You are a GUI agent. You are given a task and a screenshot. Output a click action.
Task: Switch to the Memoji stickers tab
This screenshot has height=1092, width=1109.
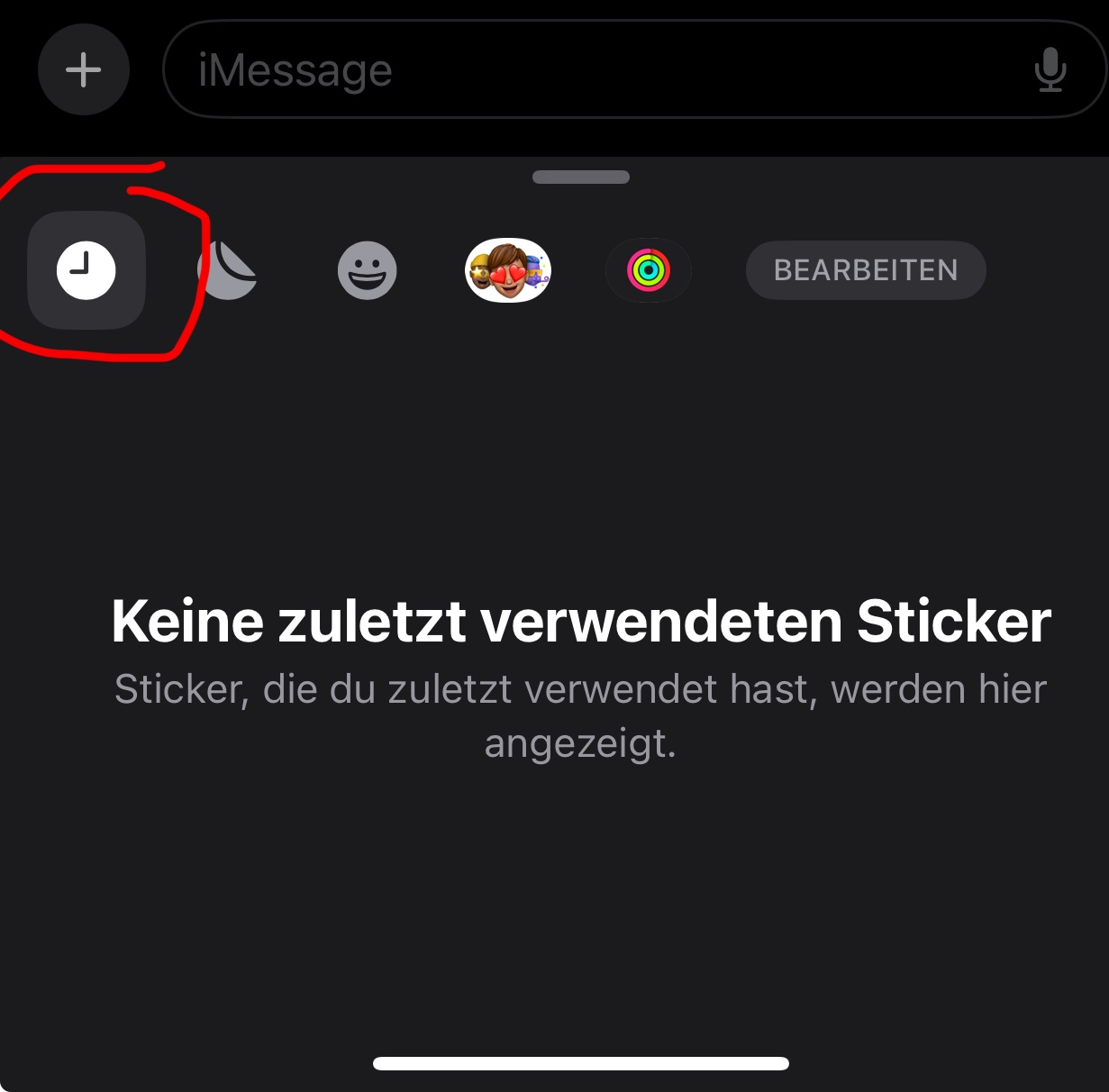pyautogui.click(x=507, y=270)
